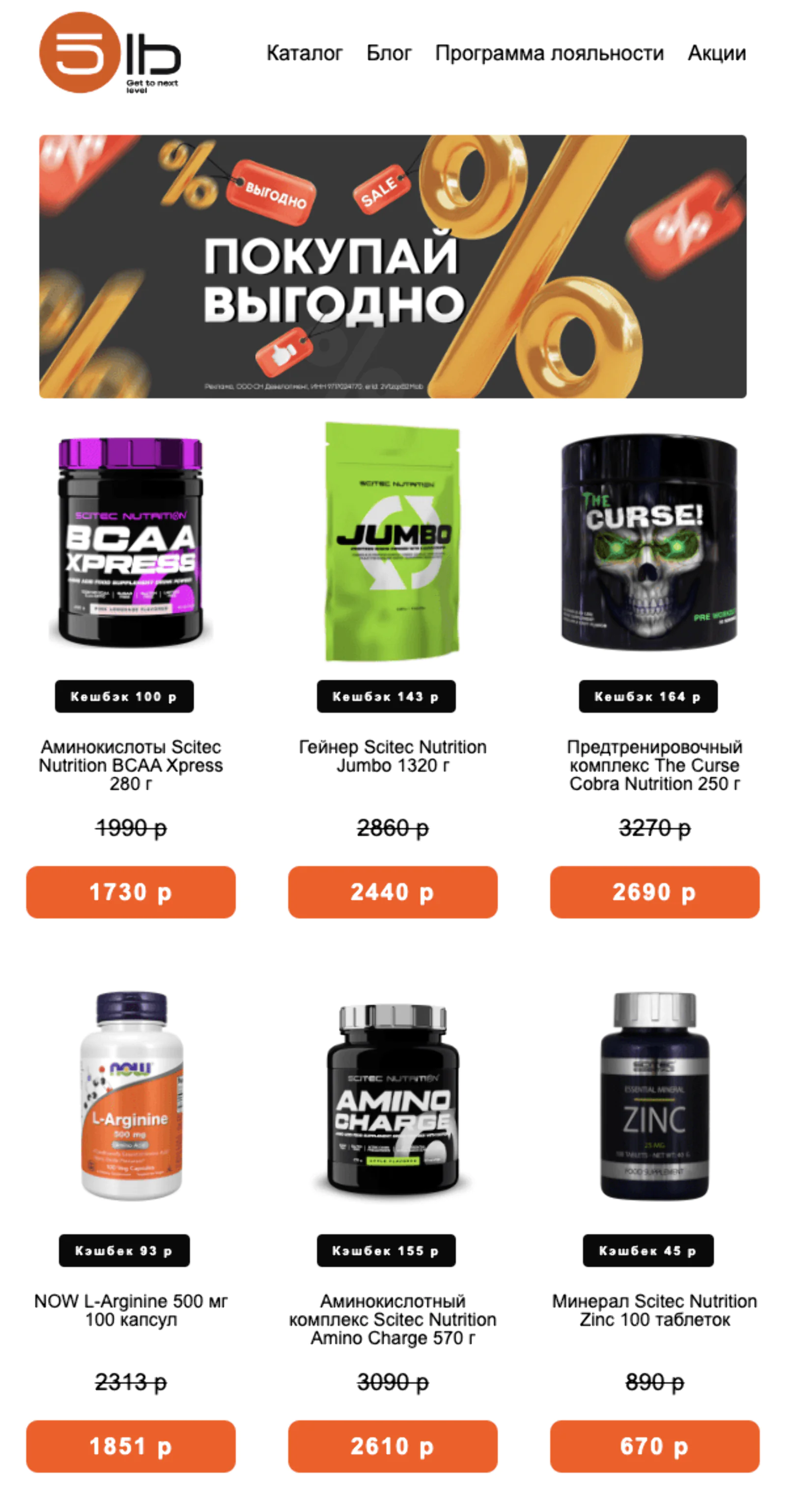View The Curse pre-workout product image
The width and height of the screenshot is (786, 1512).
(x=648, y=541)
